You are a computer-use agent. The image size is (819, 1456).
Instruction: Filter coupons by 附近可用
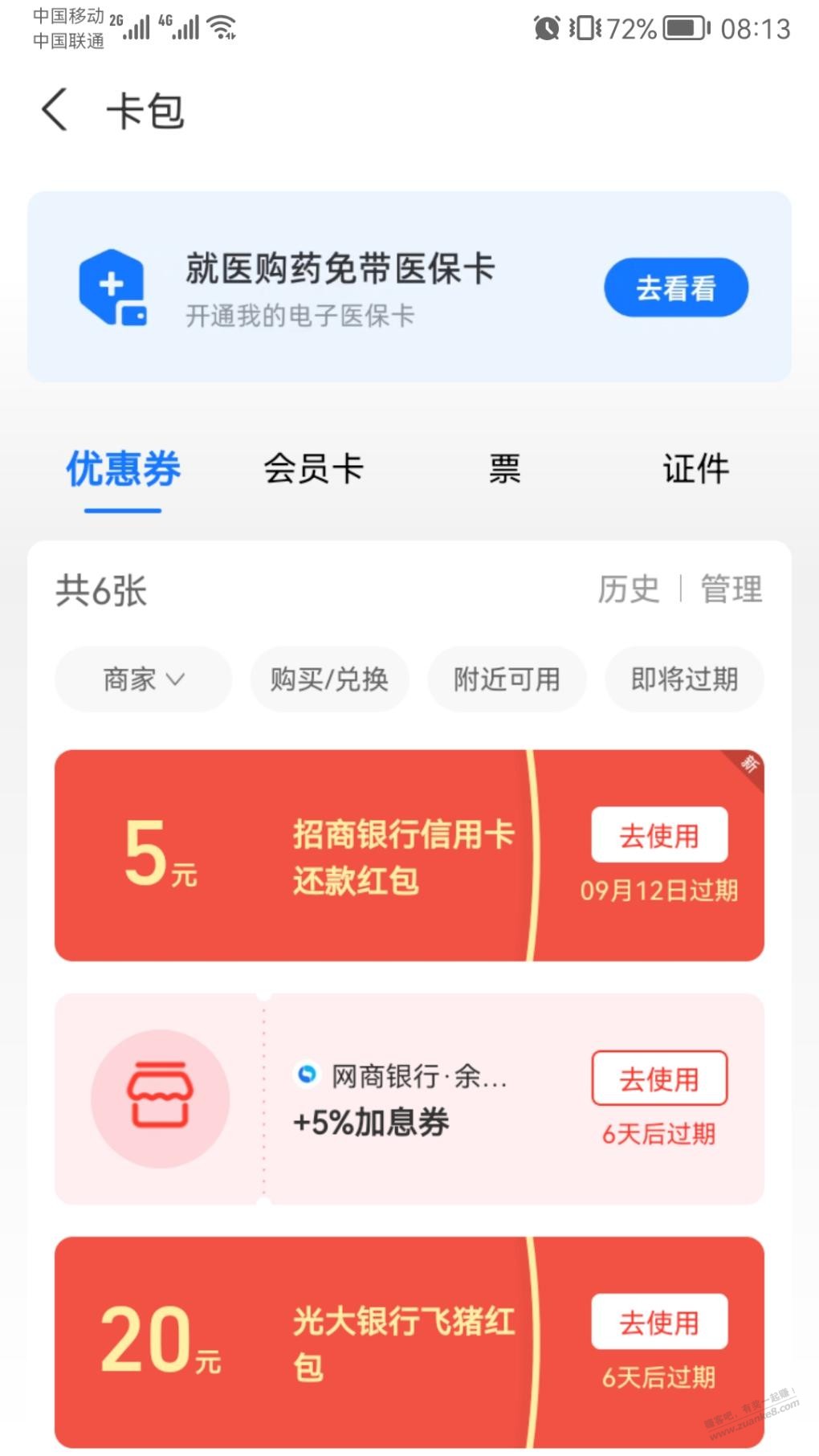[x=507, y=679]
